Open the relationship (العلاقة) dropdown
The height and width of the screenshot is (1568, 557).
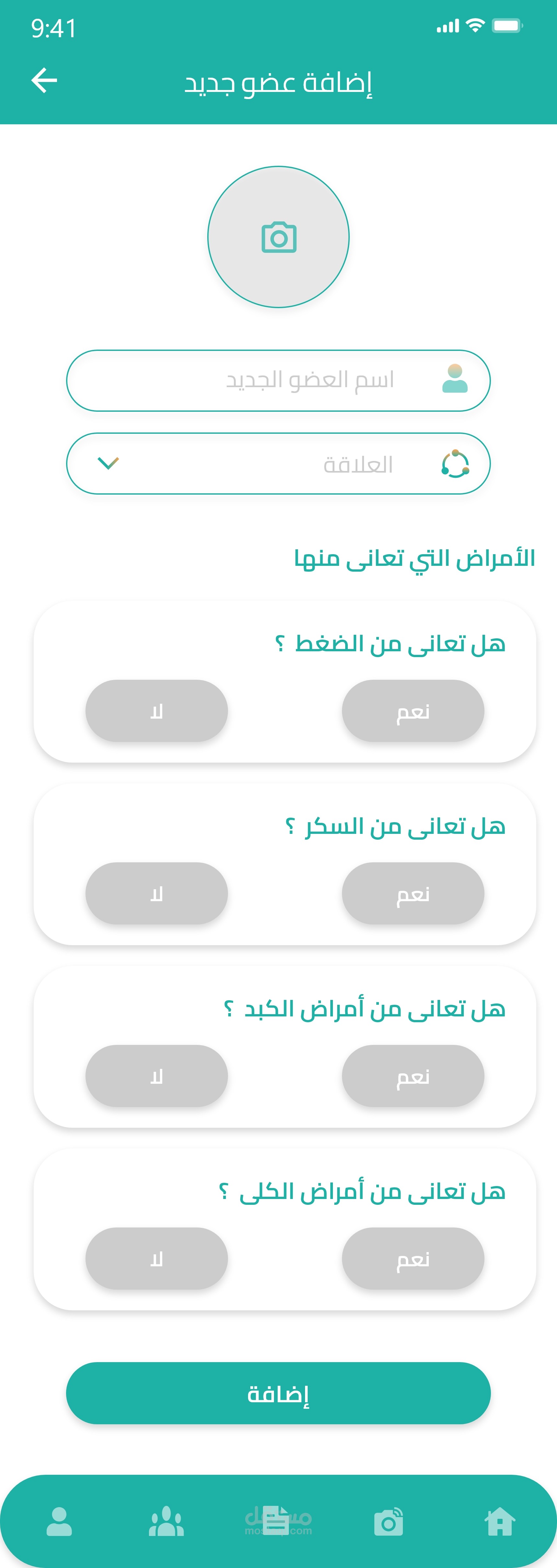tap(278, 463)
